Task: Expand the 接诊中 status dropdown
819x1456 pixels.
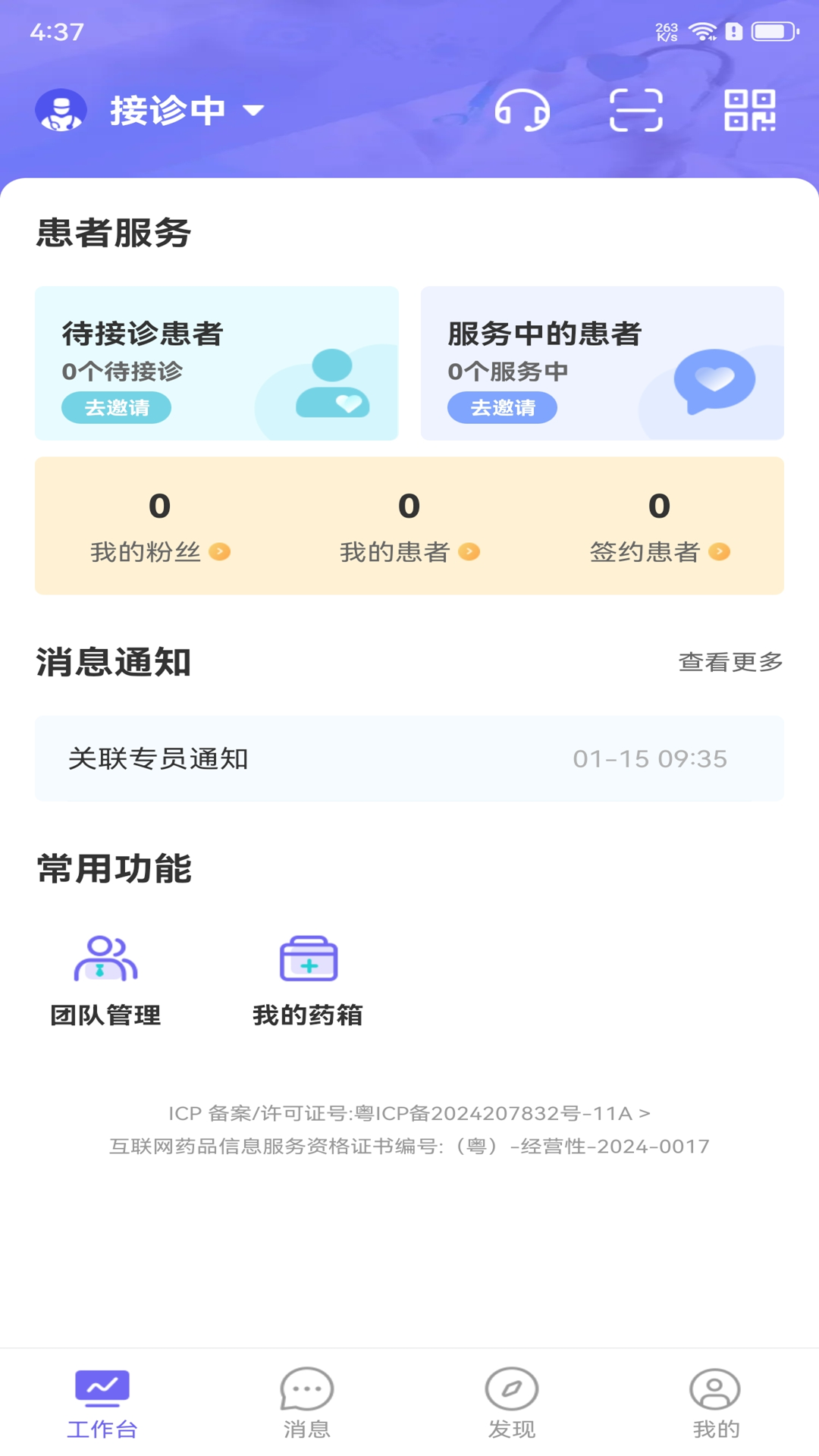Action: (253, 111)
